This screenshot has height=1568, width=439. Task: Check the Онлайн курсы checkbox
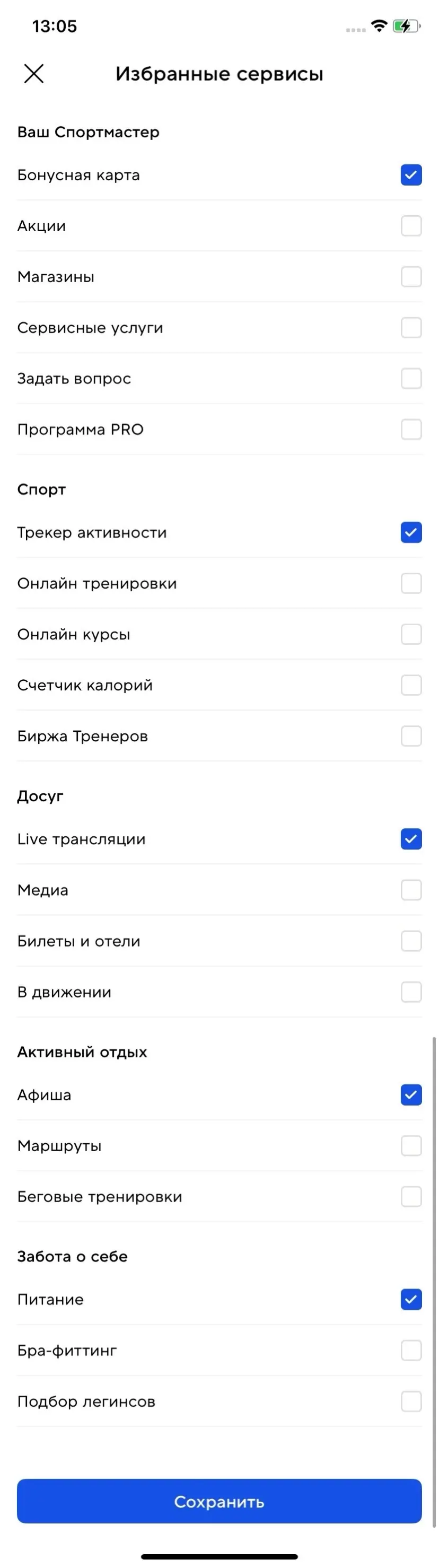point(411,634)
